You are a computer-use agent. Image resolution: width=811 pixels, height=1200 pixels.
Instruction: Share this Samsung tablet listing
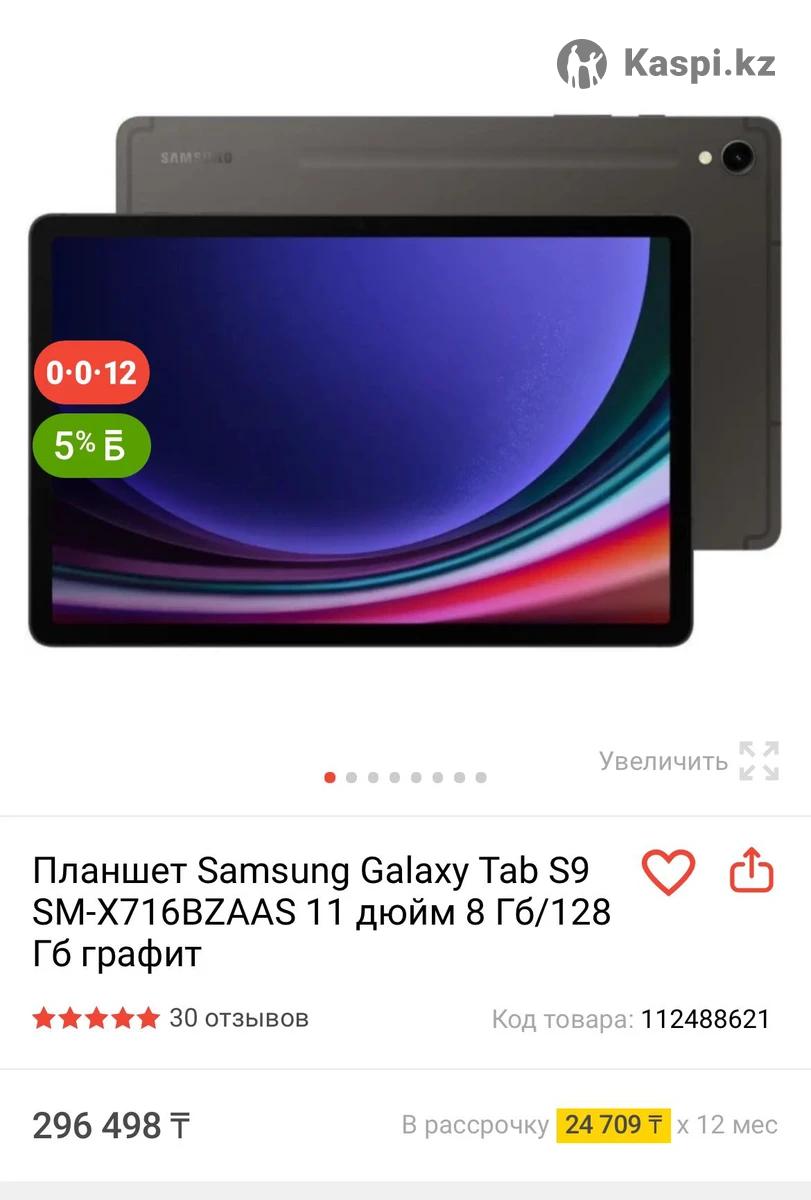tap(752, 872)
